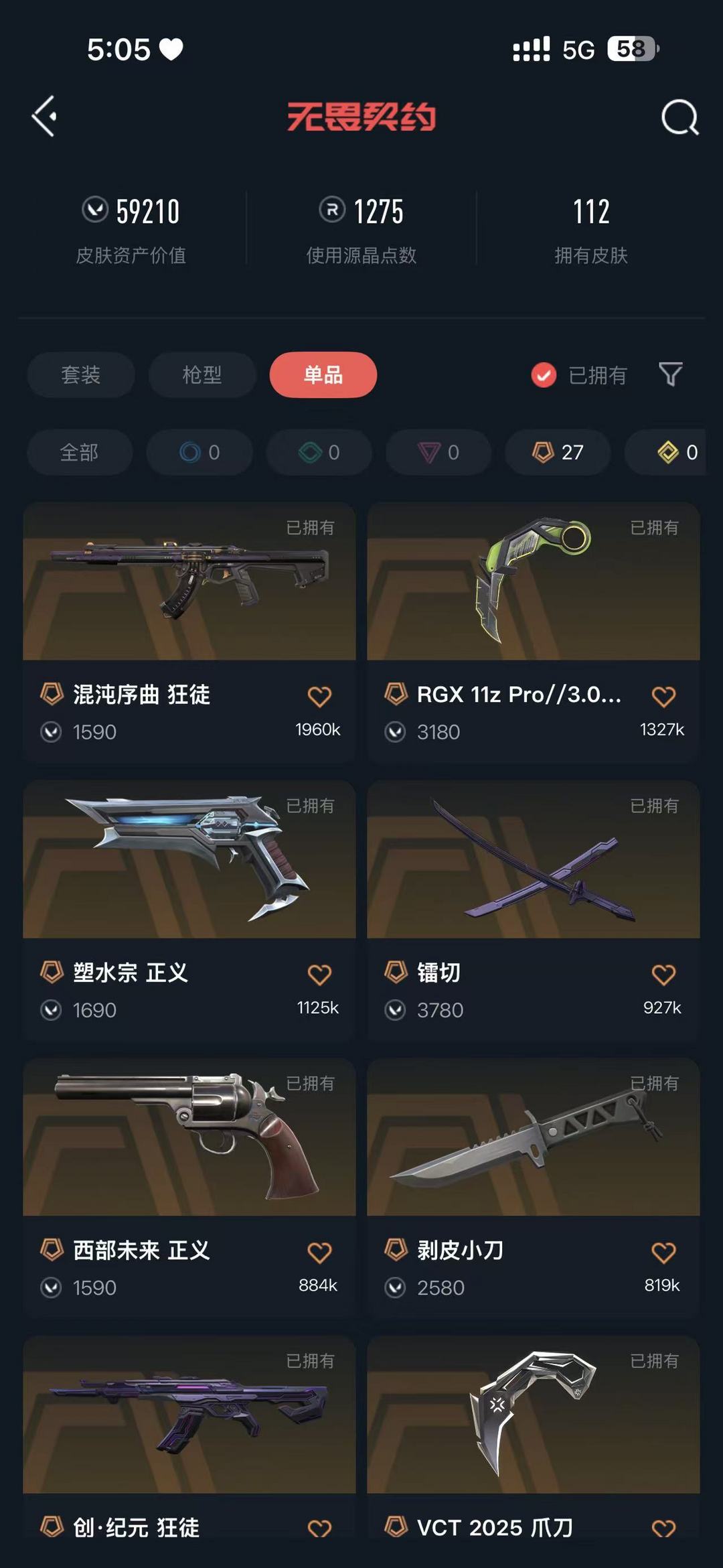Switch to the 套装 tab
The width and height of the screenshot is (723, 1568).
pos(81,374)
